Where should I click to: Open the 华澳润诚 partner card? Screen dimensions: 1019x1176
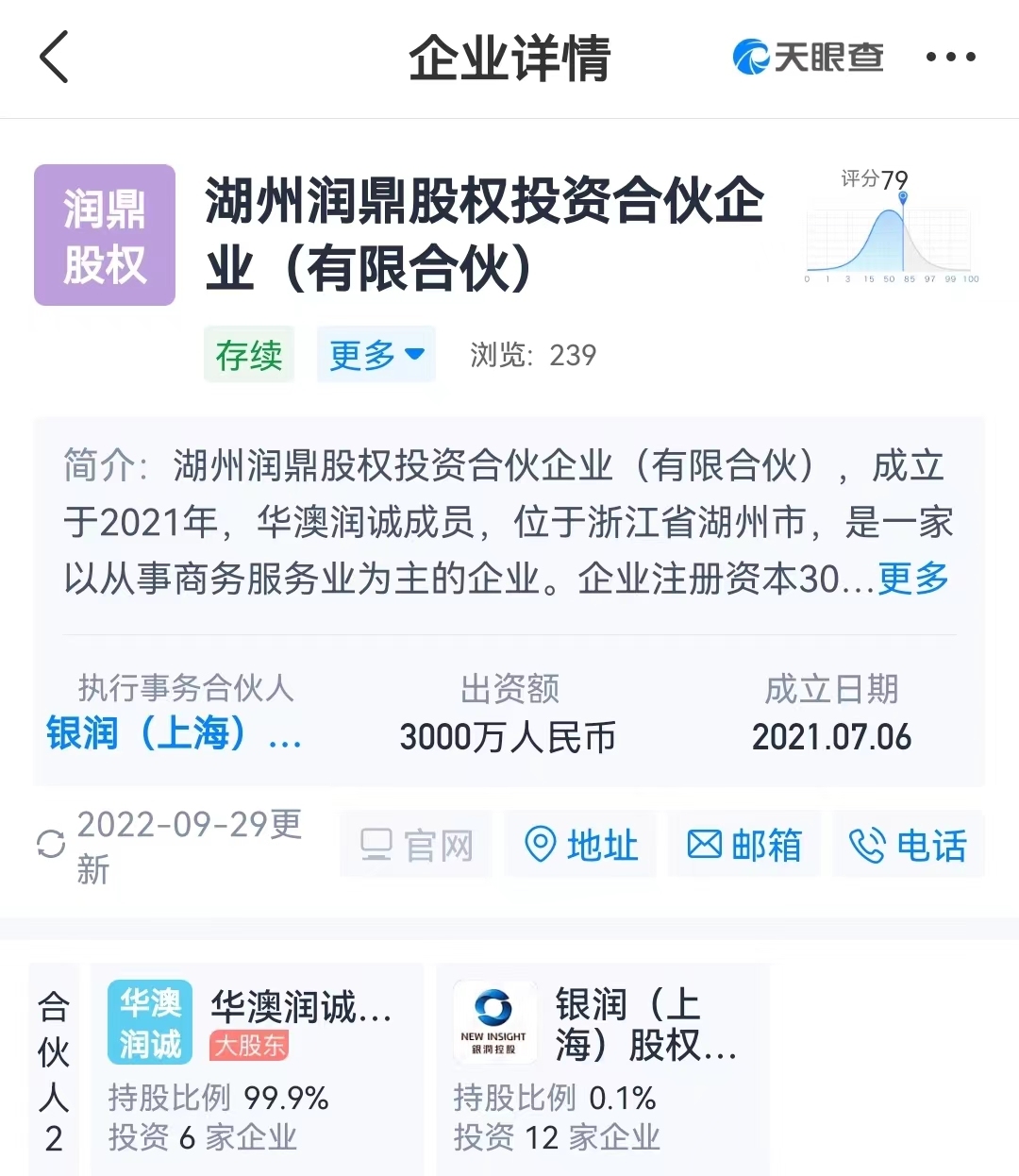(257, 1067)
